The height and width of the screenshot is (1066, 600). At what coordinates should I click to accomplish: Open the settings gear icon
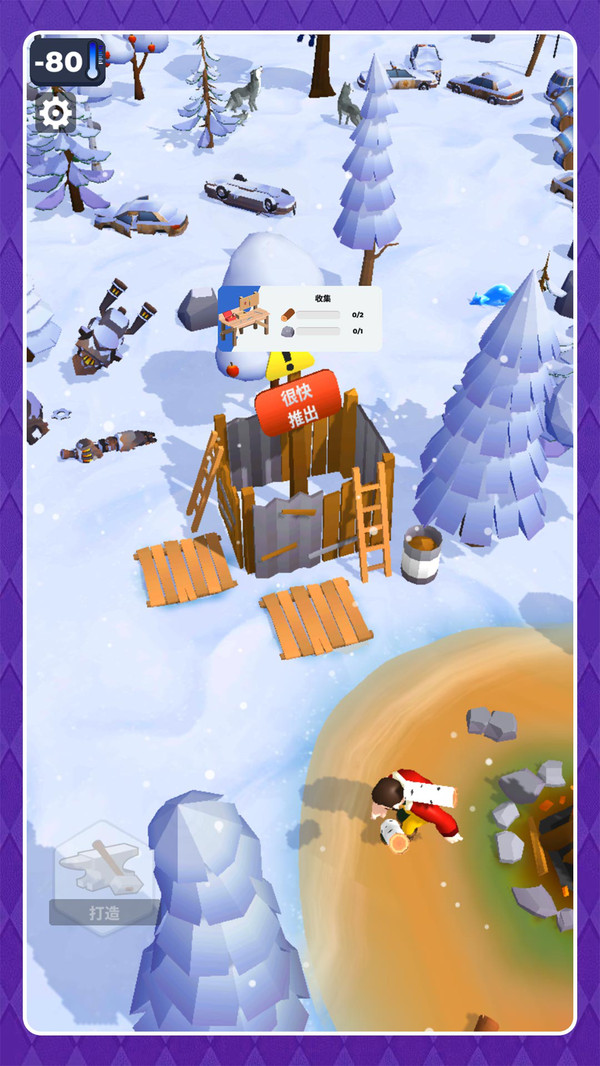(56, 113)
